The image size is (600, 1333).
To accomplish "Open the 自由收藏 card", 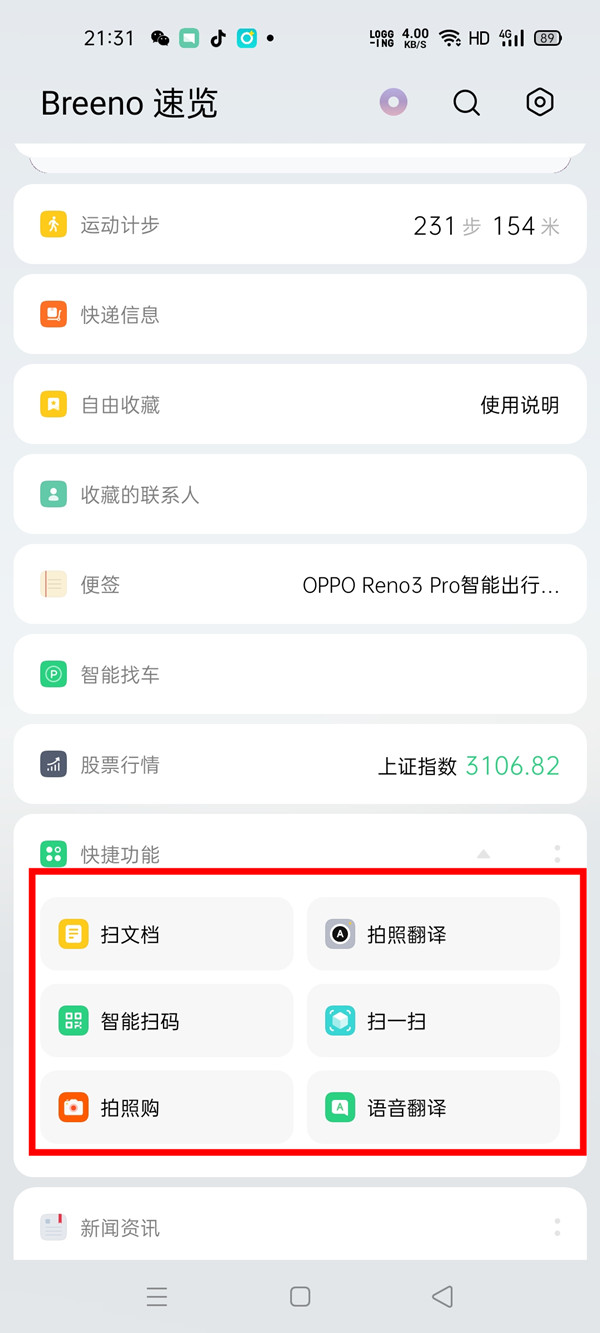I will pyautogui.click(x=300, y=405).
